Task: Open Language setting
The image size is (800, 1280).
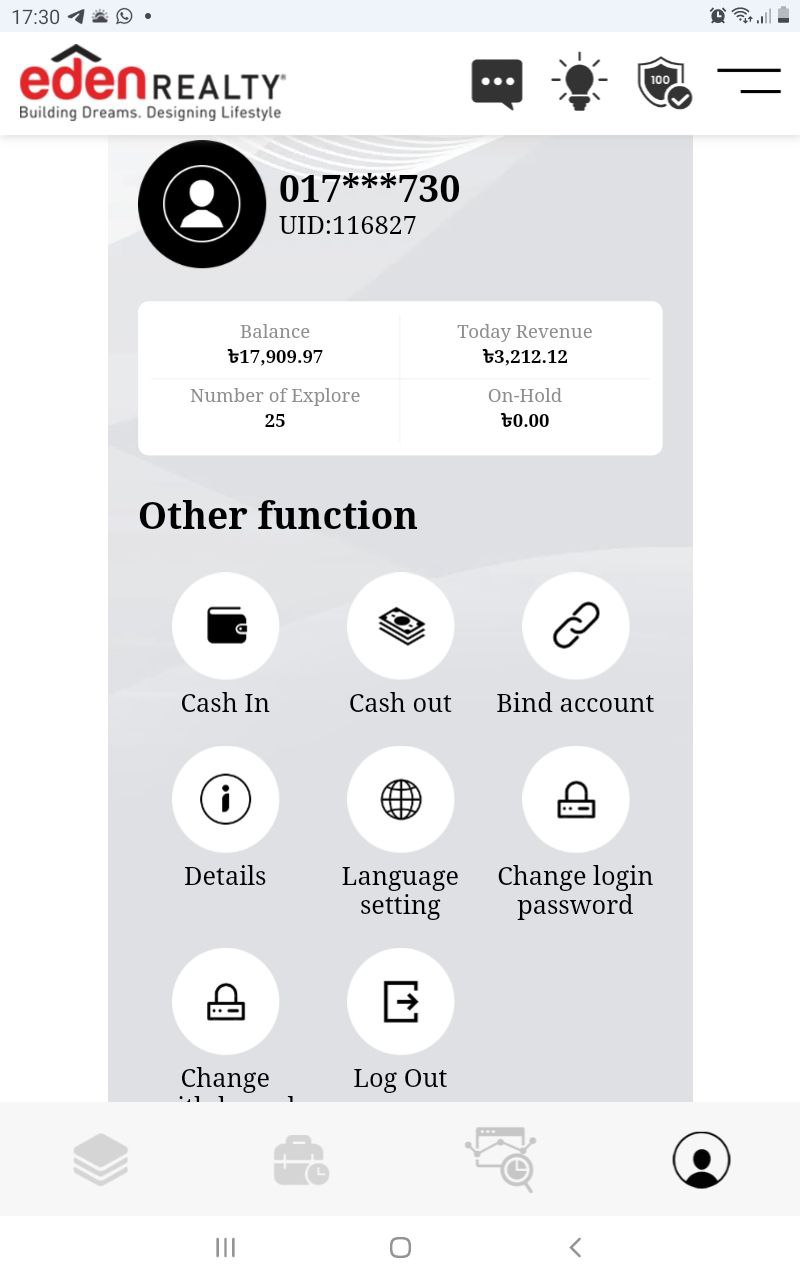Action: point(400,799)
